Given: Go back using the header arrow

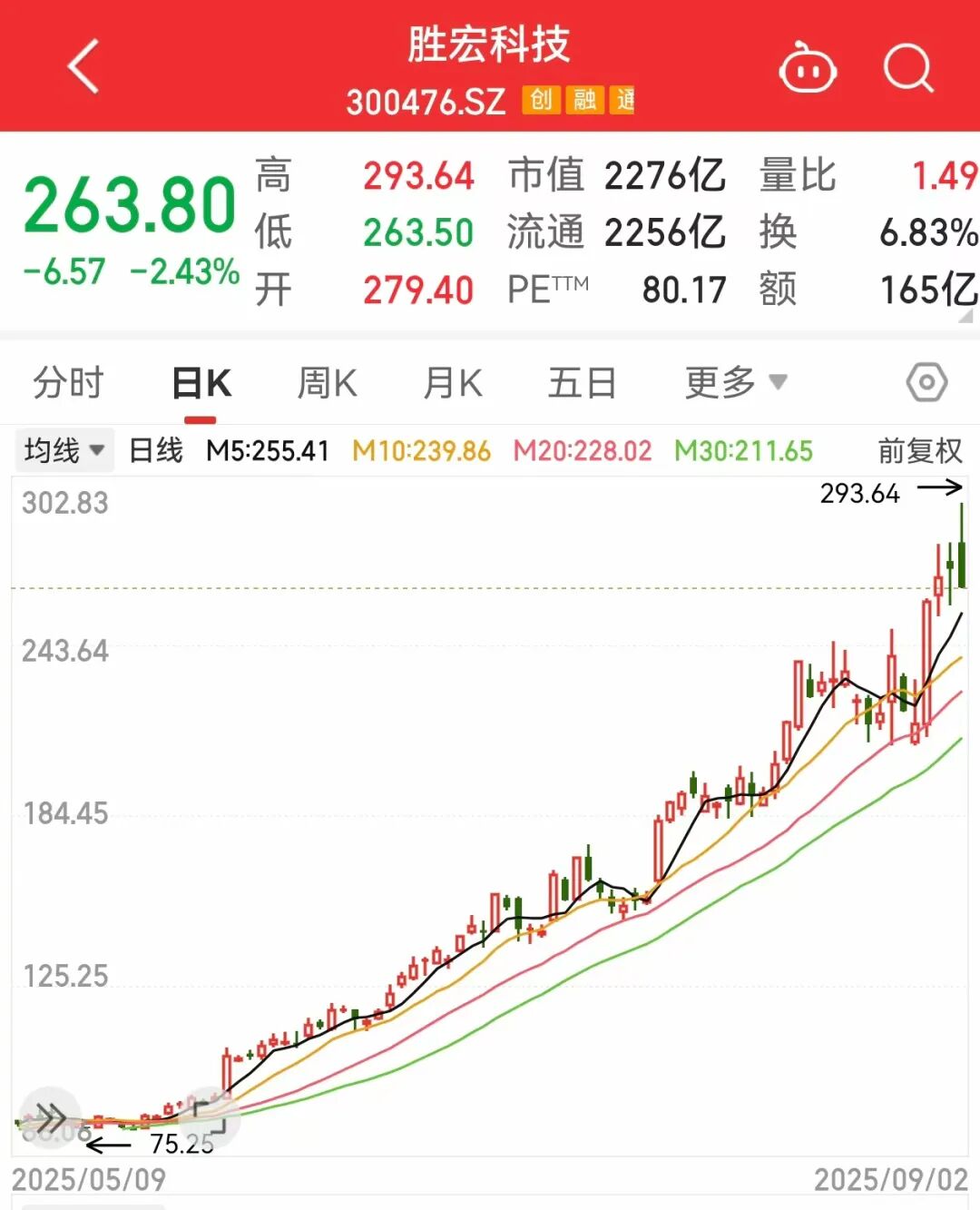Looking at the screenshot, I should click(83, 67).
